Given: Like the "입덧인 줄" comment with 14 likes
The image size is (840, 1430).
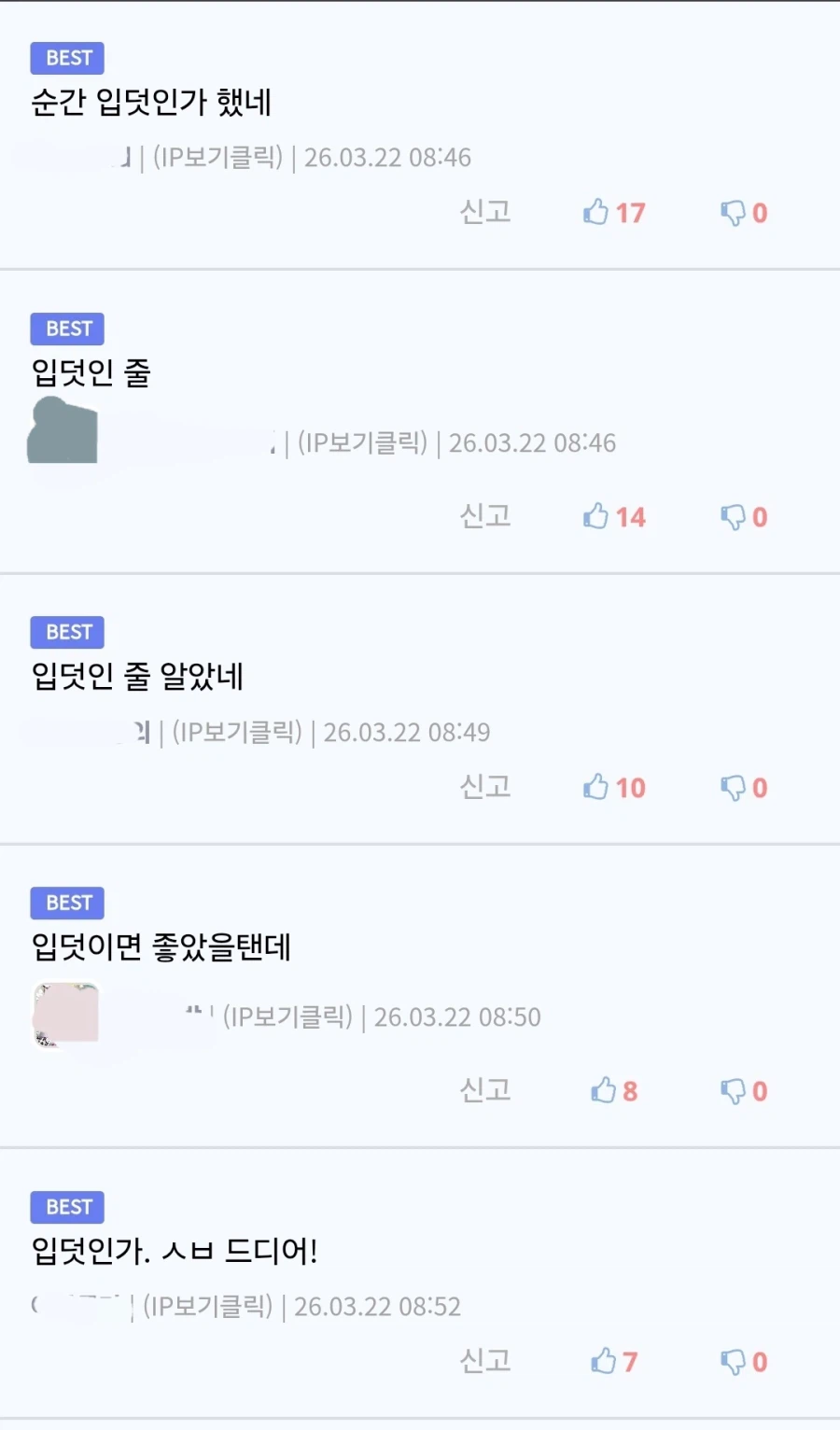Looking at the screenshot, I should [x=597, y=516].
